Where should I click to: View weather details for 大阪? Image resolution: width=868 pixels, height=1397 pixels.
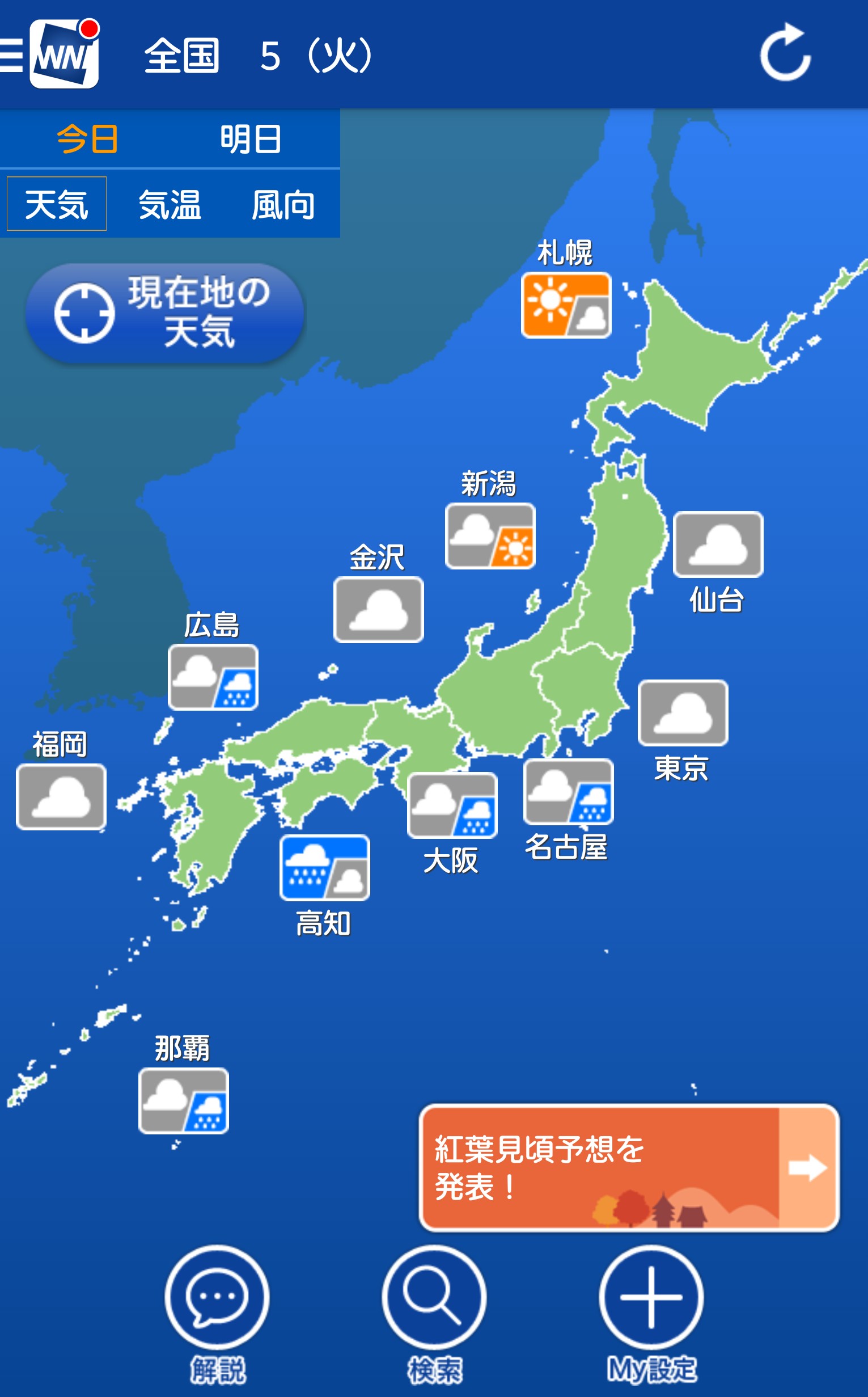452,805
